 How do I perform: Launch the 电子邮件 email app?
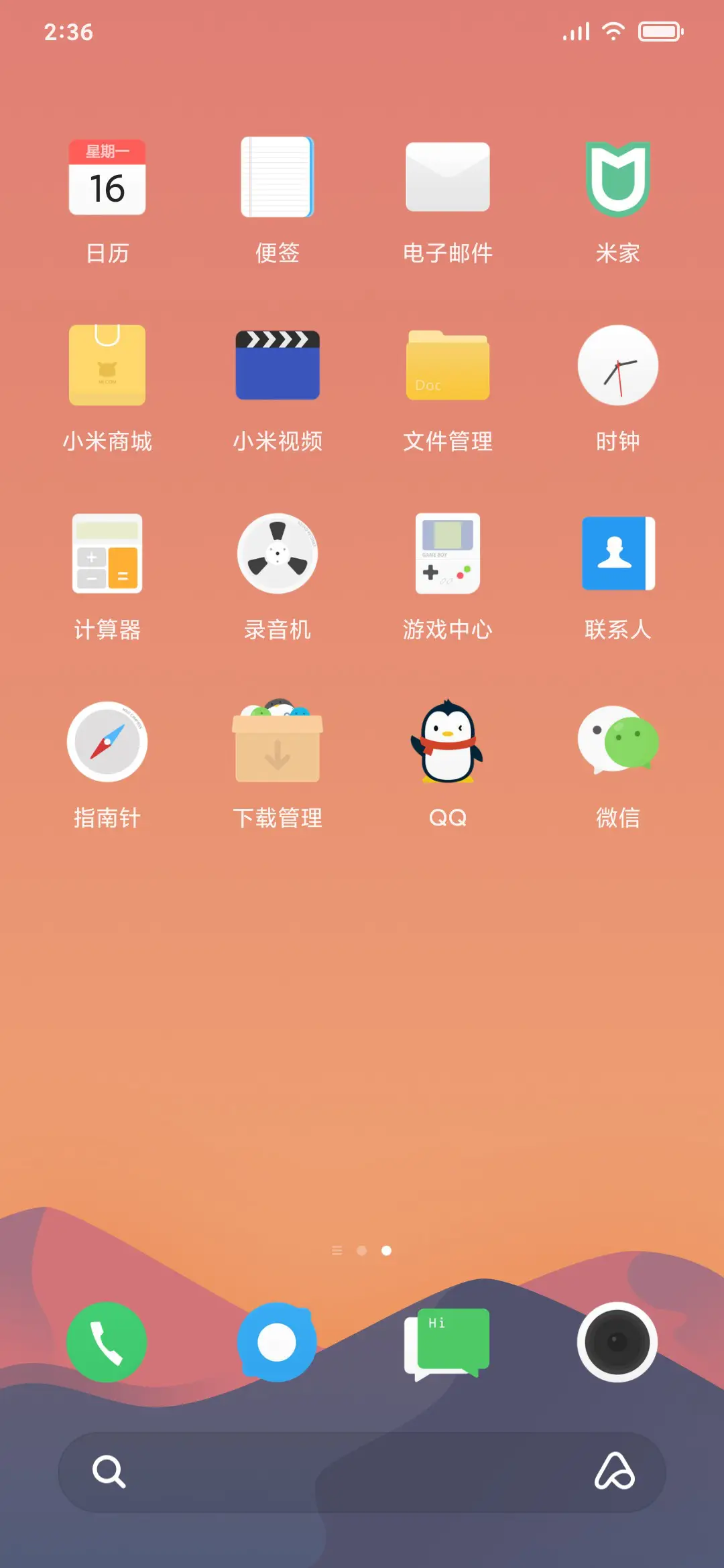(448, 178)
